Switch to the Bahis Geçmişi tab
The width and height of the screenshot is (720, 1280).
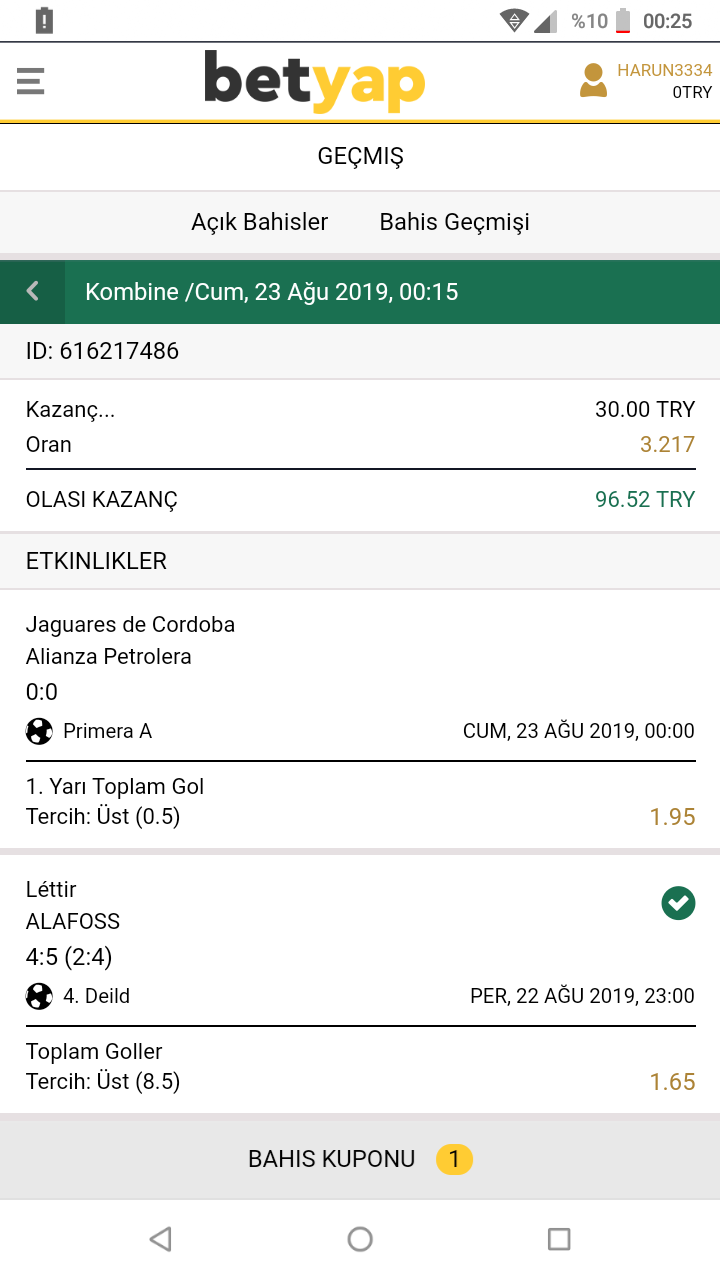point(454,222)
